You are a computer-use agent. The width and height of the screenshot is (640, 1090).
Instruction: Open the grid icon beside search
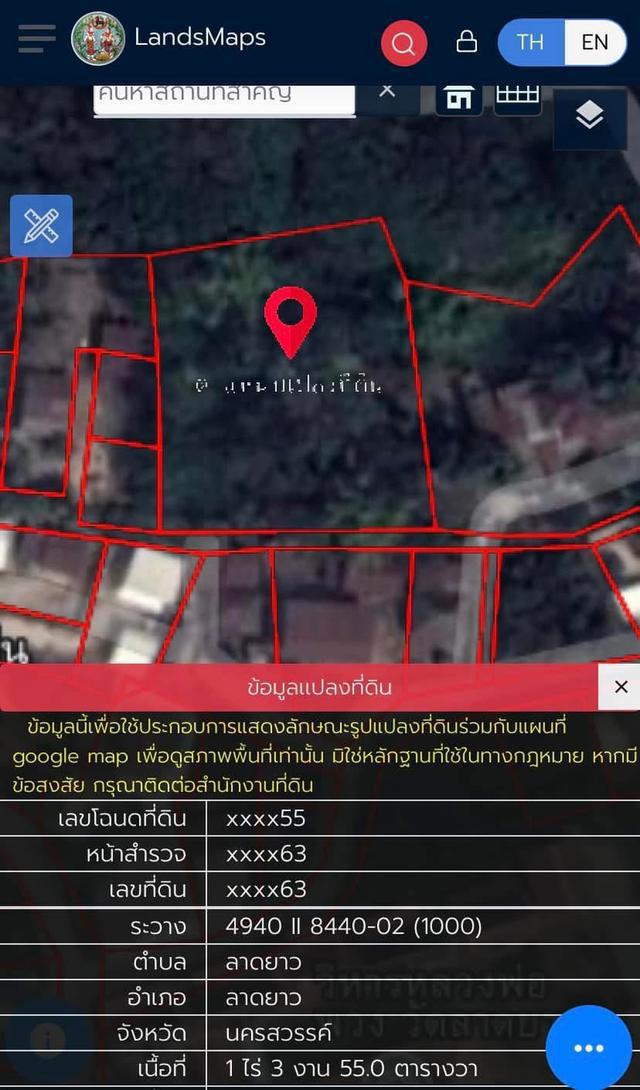518,98
